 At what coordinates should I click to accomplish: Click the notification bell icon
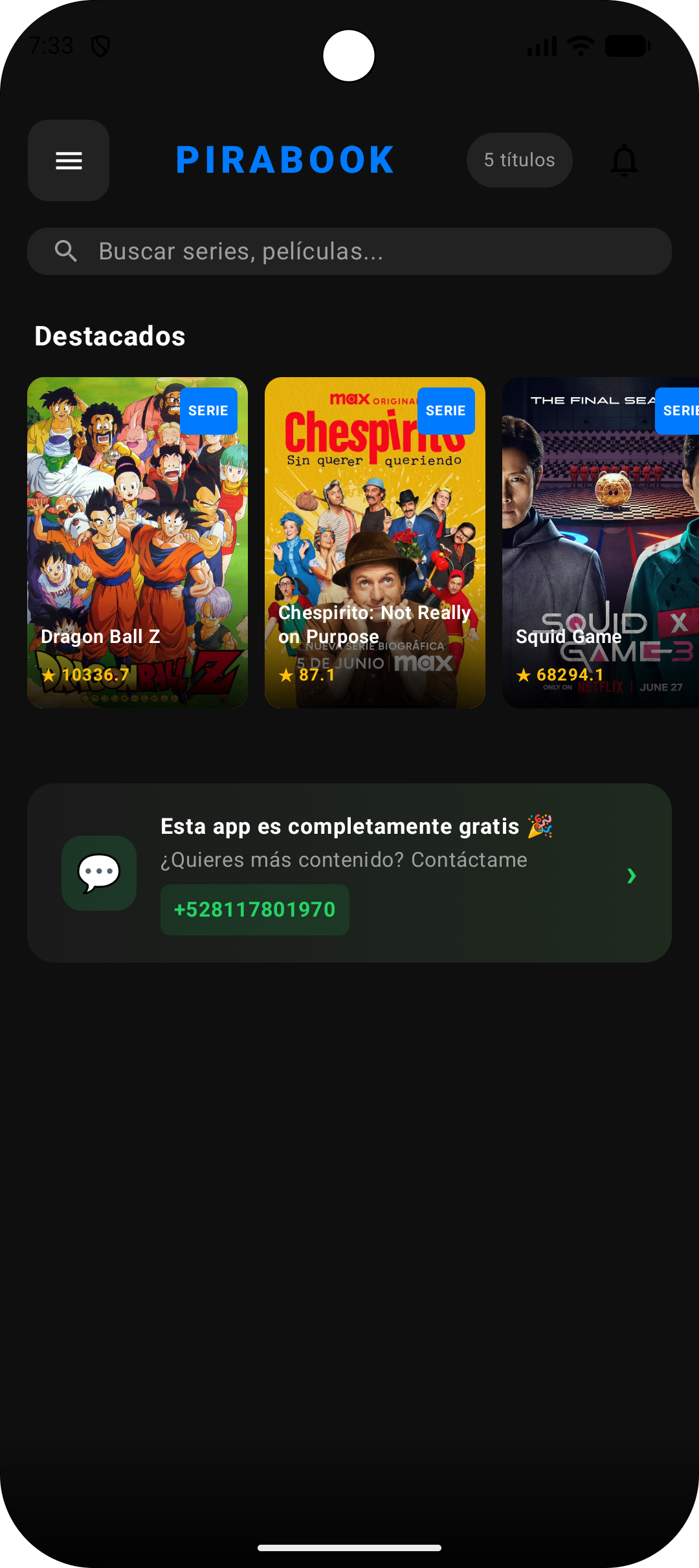(x=623, y=160)
